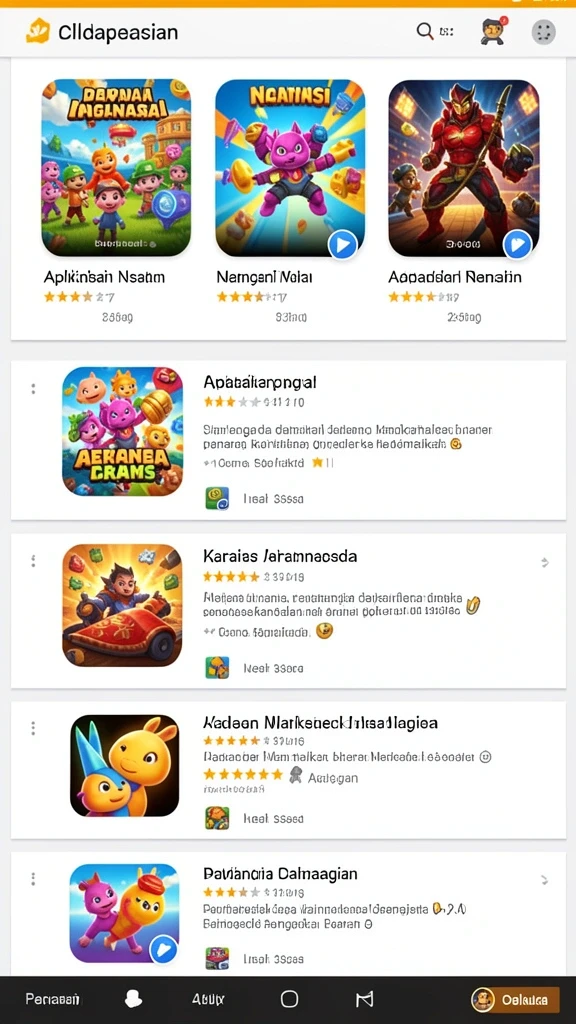The width and height of the screenshot is (576, 1024).
Task: Open the options dots beside Karaias Jaramnaosda
Action: pos(33,560)
